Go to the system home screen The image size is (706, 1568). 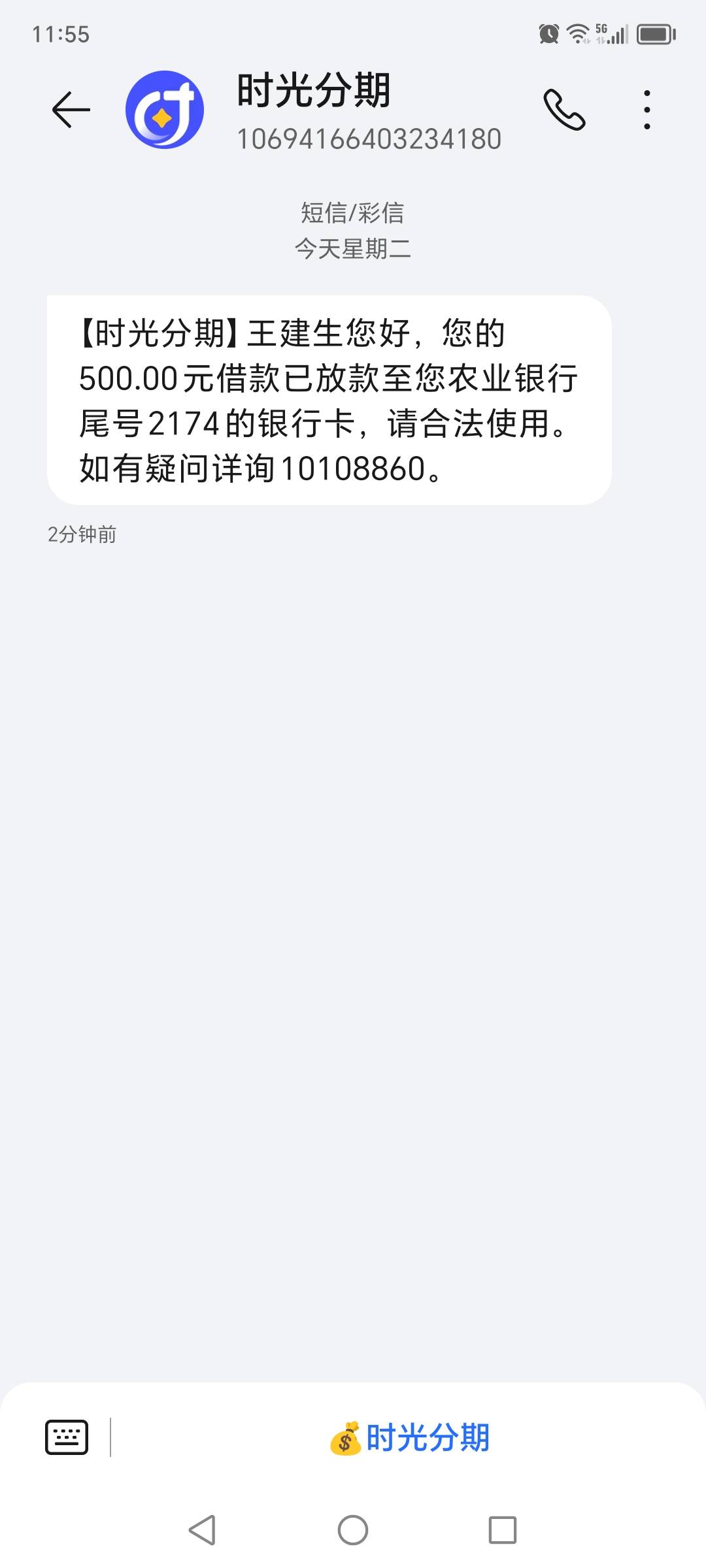(x=353, y=1530)
